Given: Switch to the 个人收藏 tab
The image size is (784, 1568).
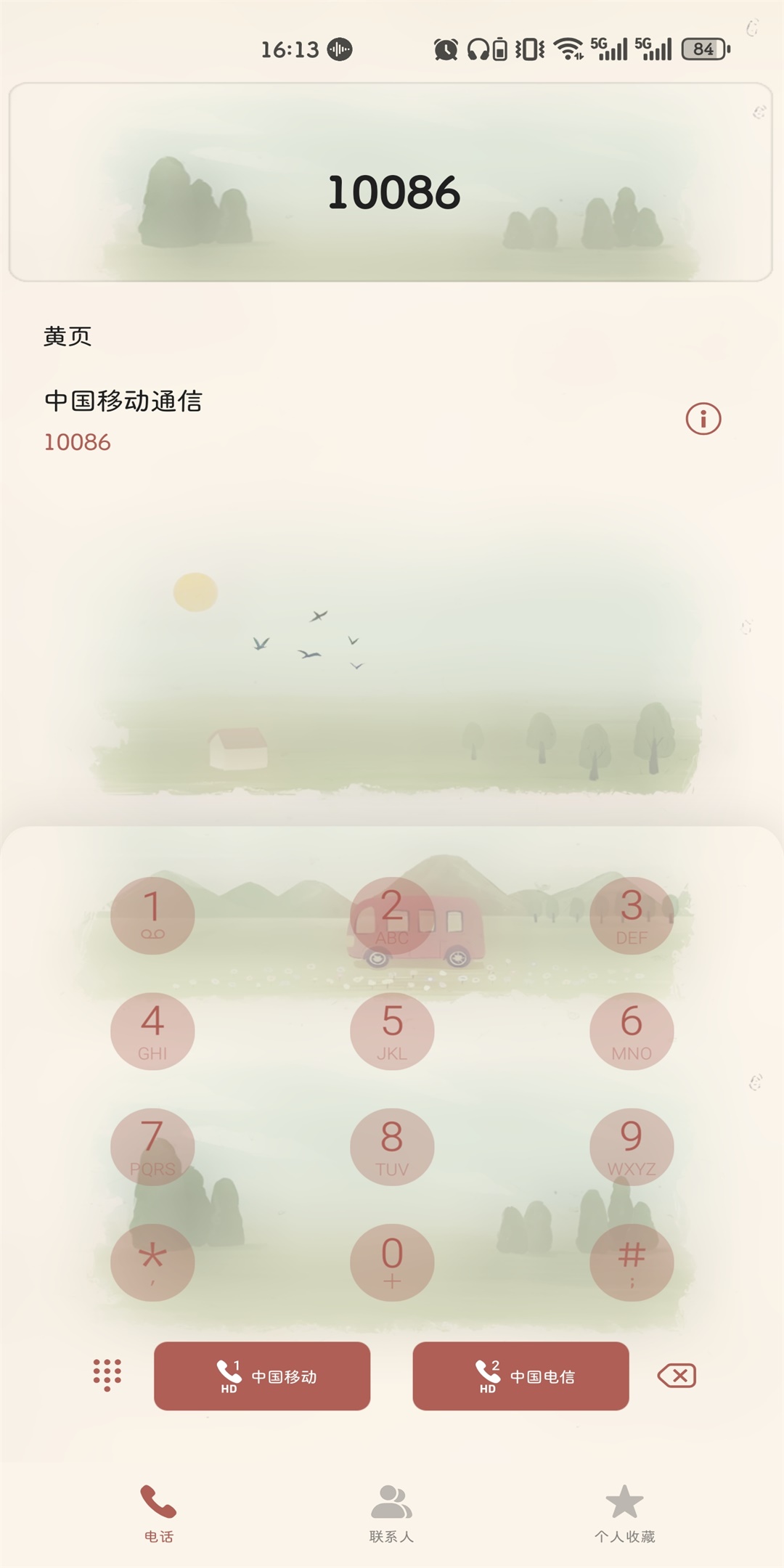Looking at the screenshot, I should [624, 1513].
